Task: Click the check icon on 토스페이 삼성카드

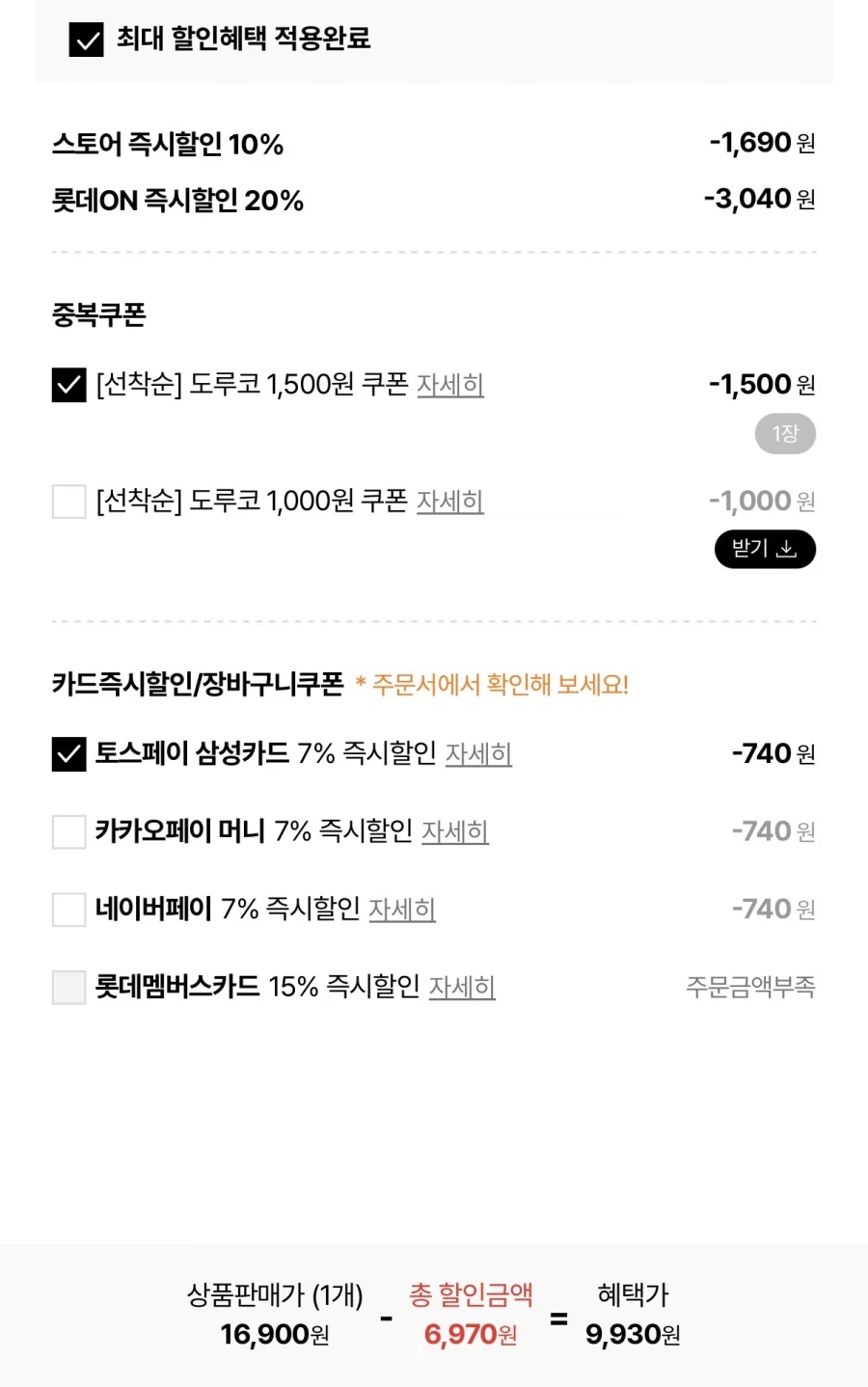Action: [68, 753]
